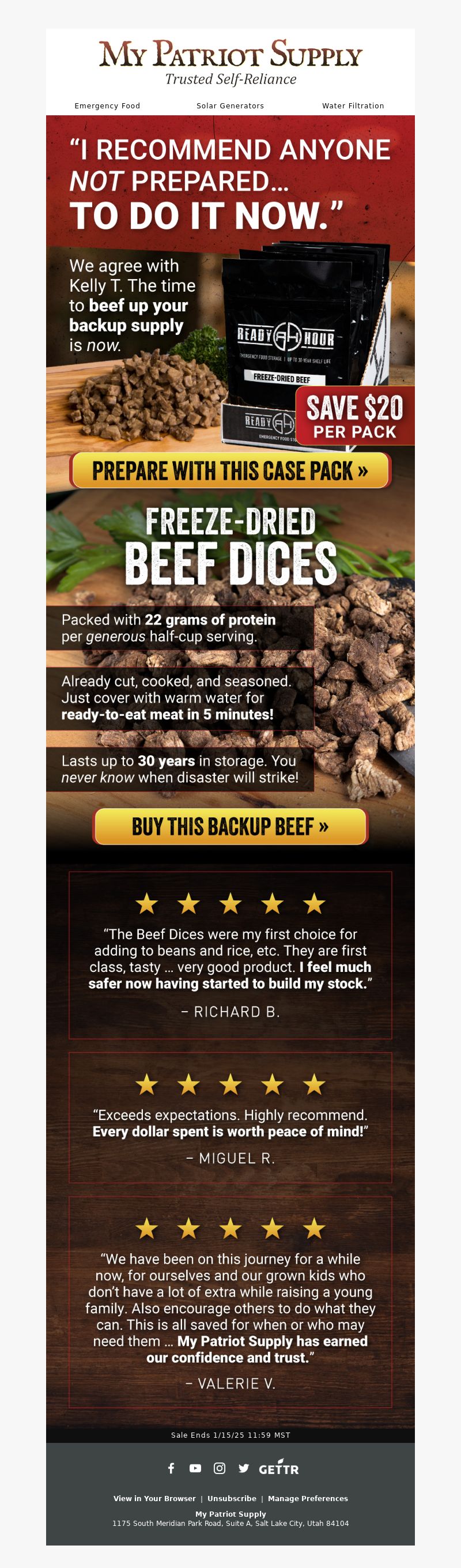Open the Instagram profile icon
The image size is (461, 1568).
click(220, 1468)
